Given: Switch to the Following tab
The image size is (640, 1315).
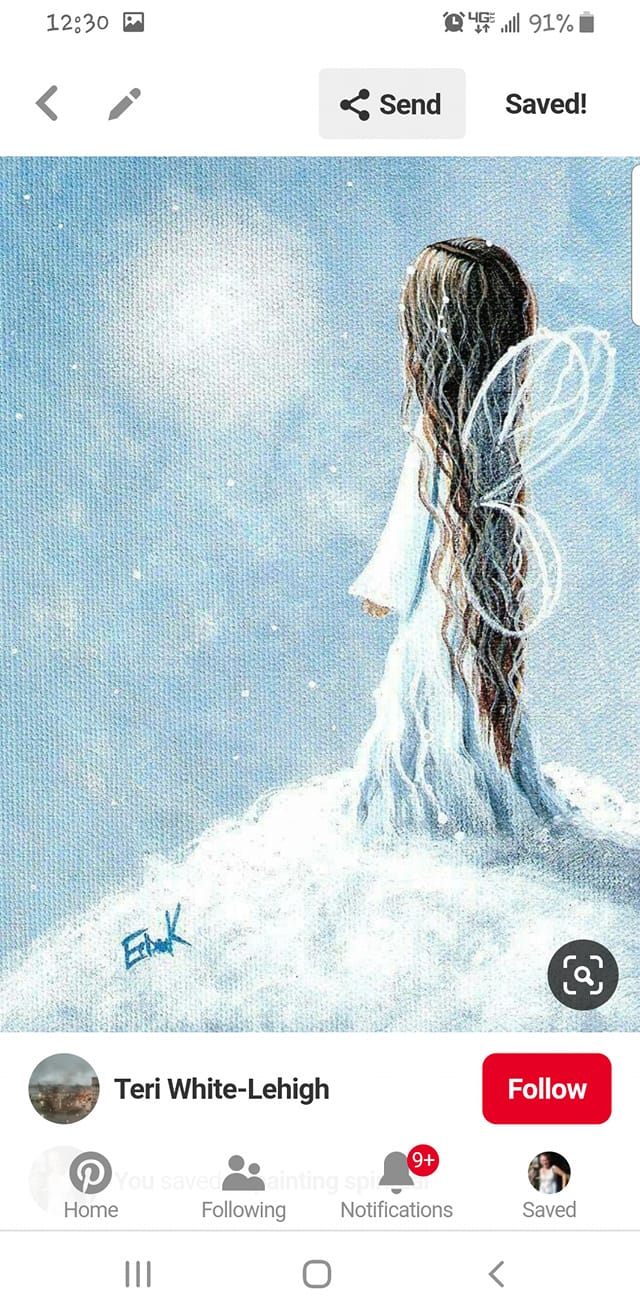Looking at the screenshot, I should pos(243,1186).
